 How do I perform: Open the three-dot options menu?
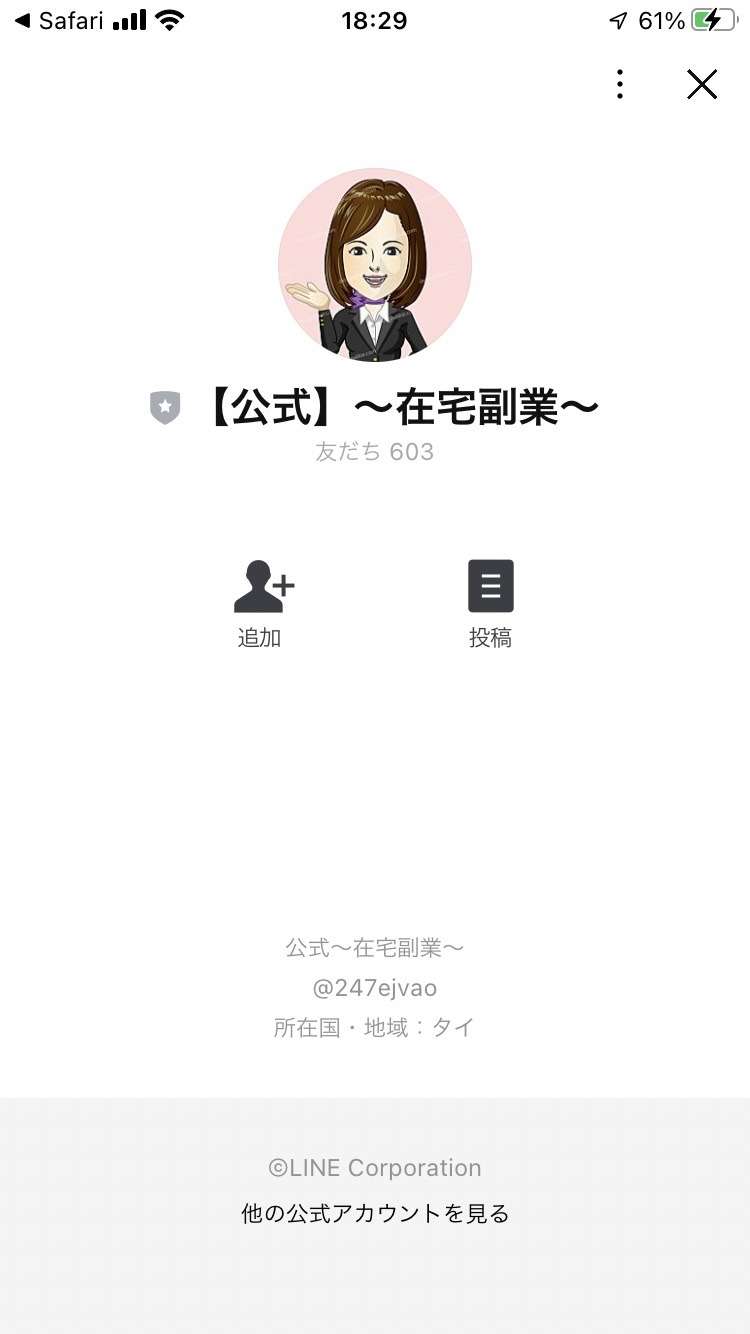pos(619,84)
